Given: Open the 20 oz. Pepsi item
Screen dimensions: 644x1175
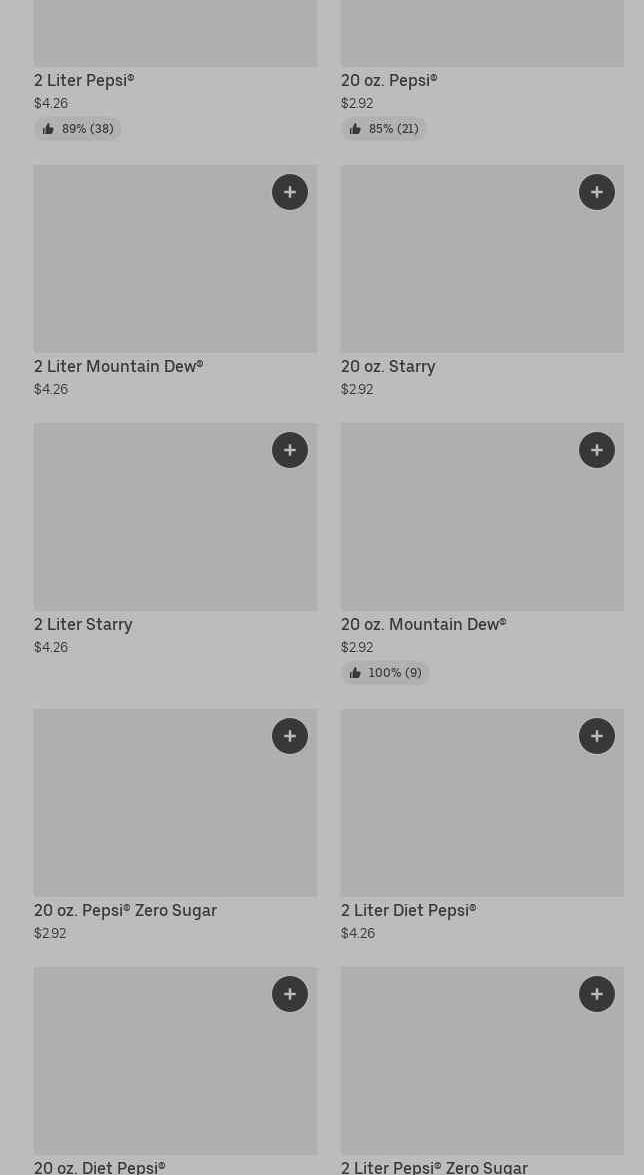Looking at the screenshot, I should tap(389, 80).
